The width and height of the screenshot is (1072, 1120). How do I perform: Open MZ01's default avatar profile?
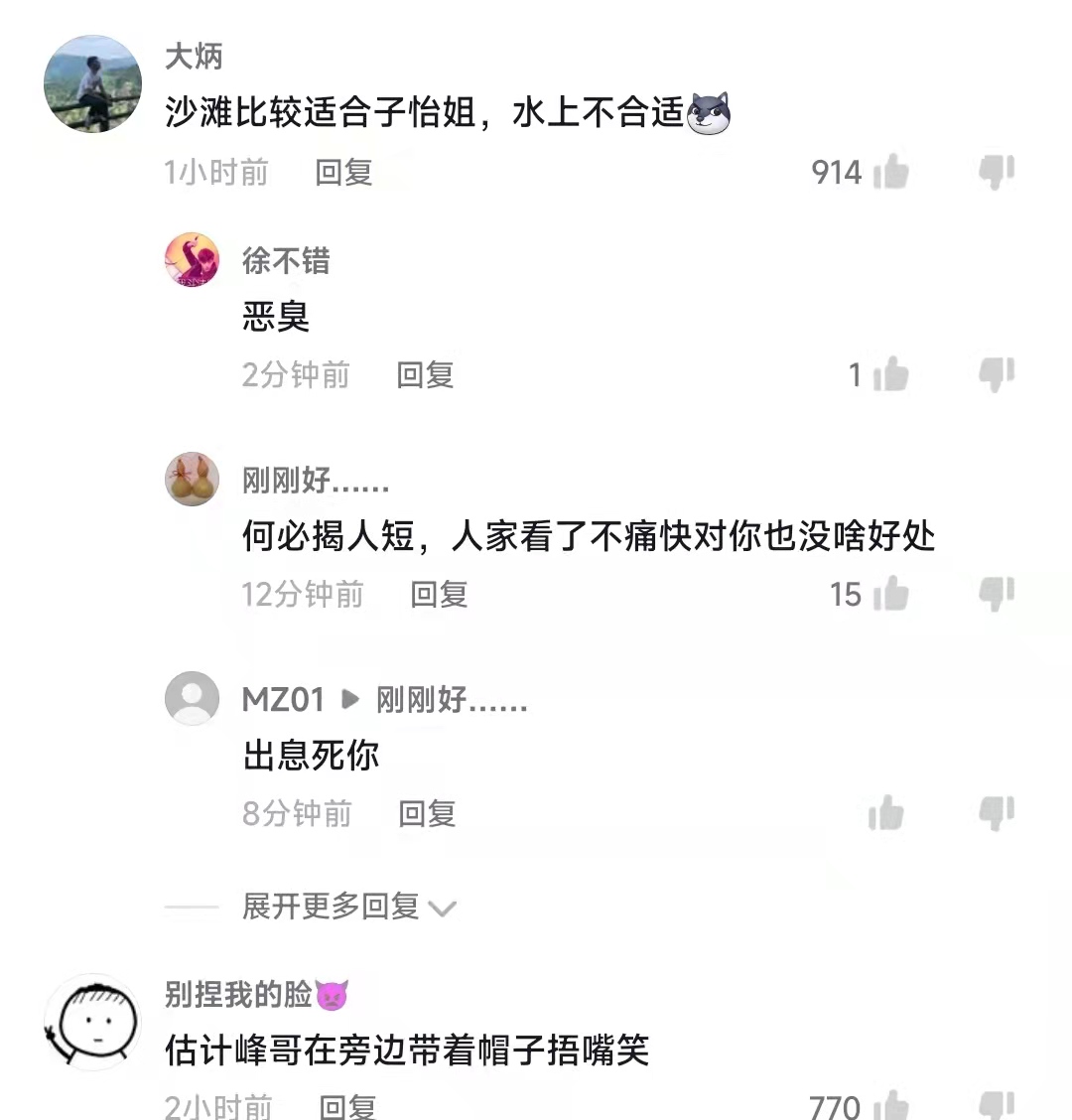click(192, 698)
